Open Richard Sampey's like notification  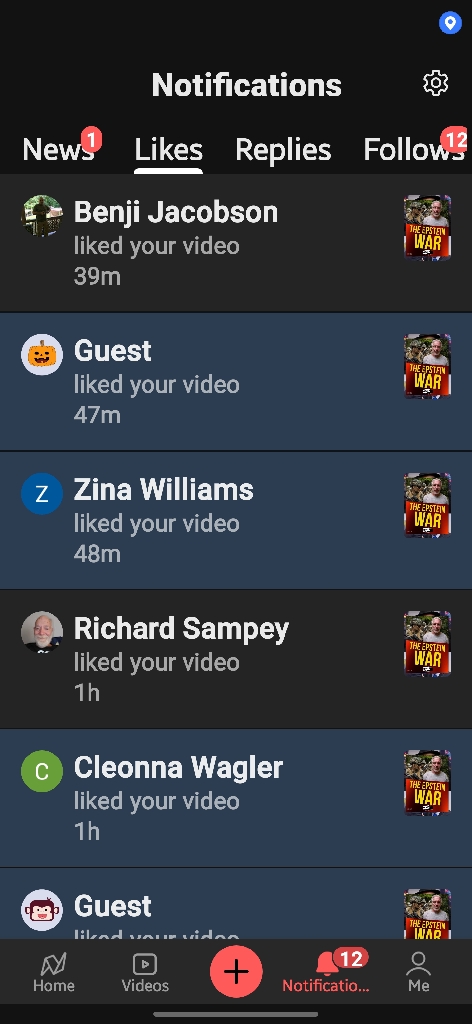tap(236, 660)
